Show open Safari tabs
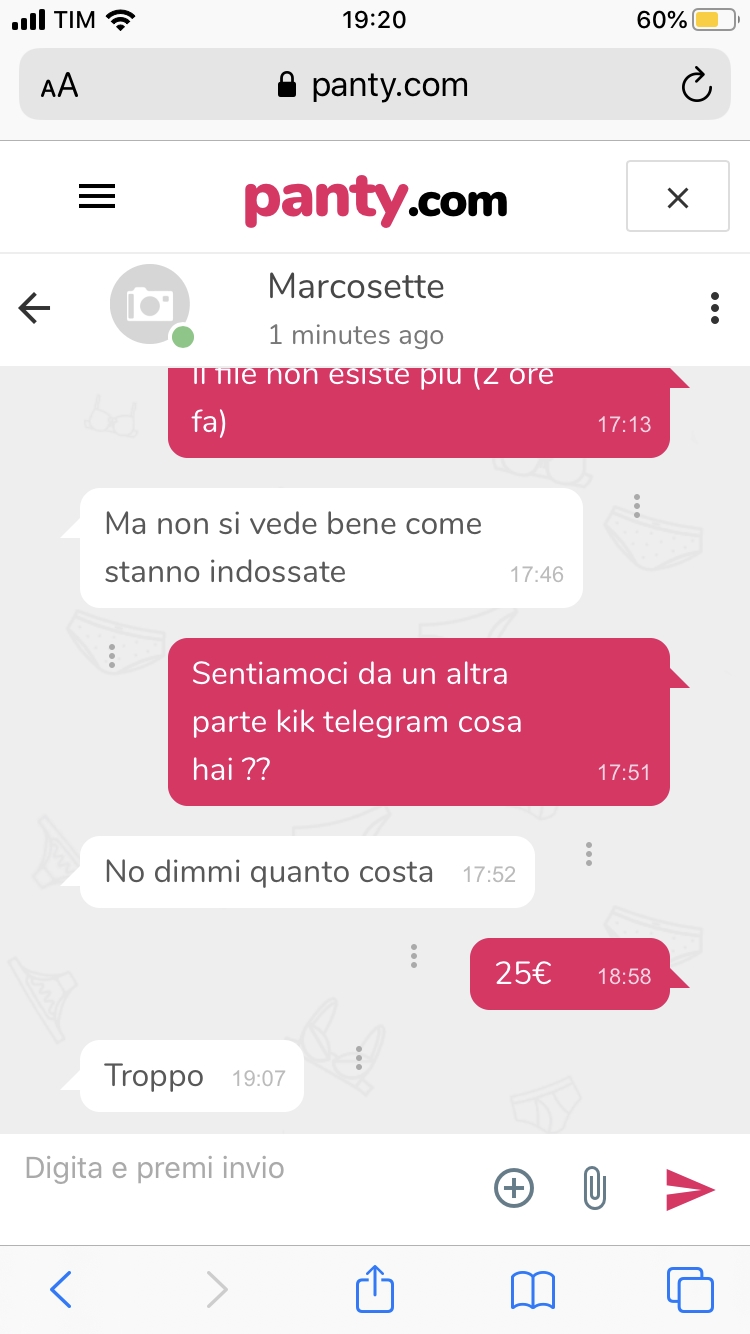750x1334 pixels. pyautogui.click(x=690, y=1289)
